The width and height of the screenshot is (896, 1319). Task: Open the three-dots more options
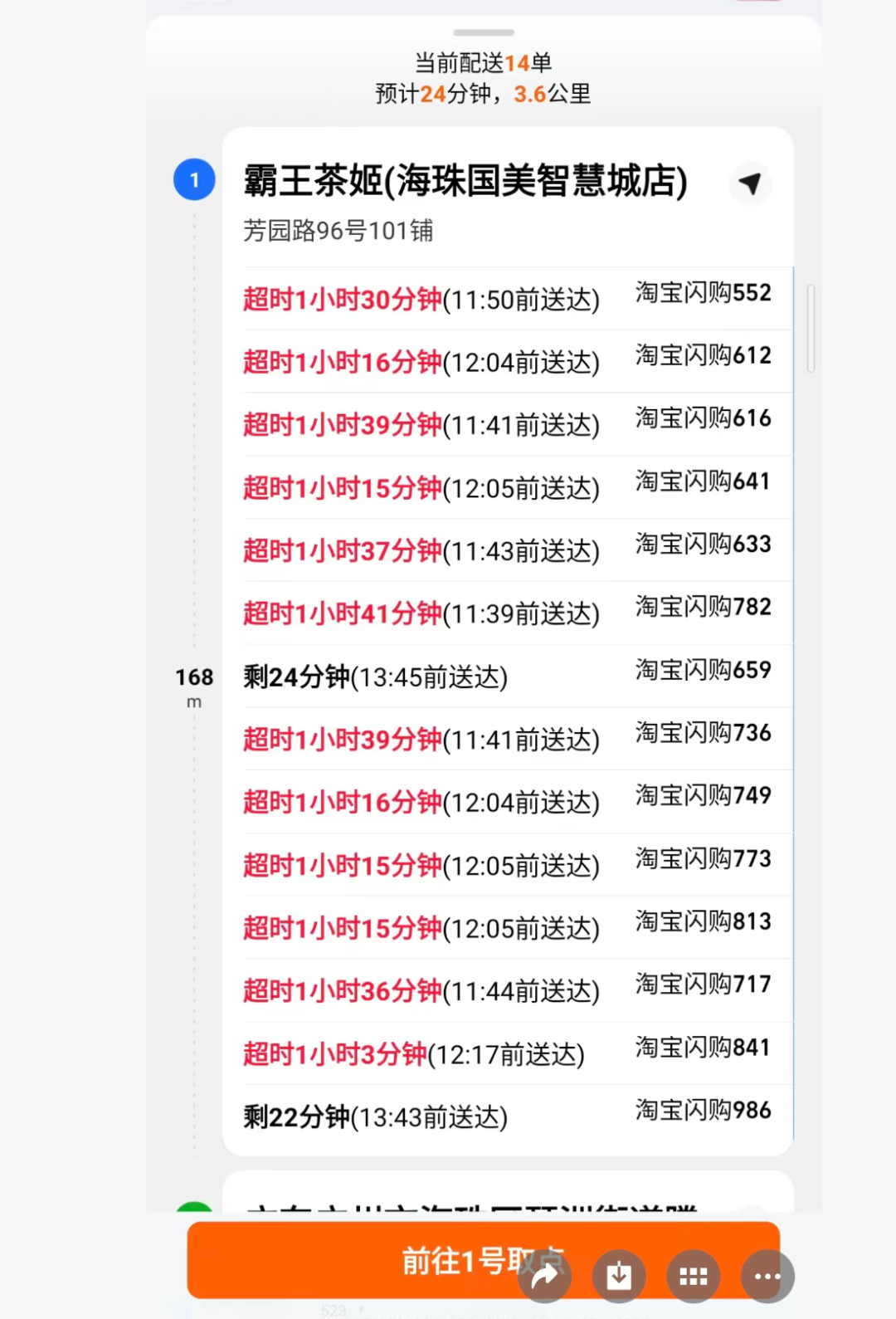(x=767, y=1276)
